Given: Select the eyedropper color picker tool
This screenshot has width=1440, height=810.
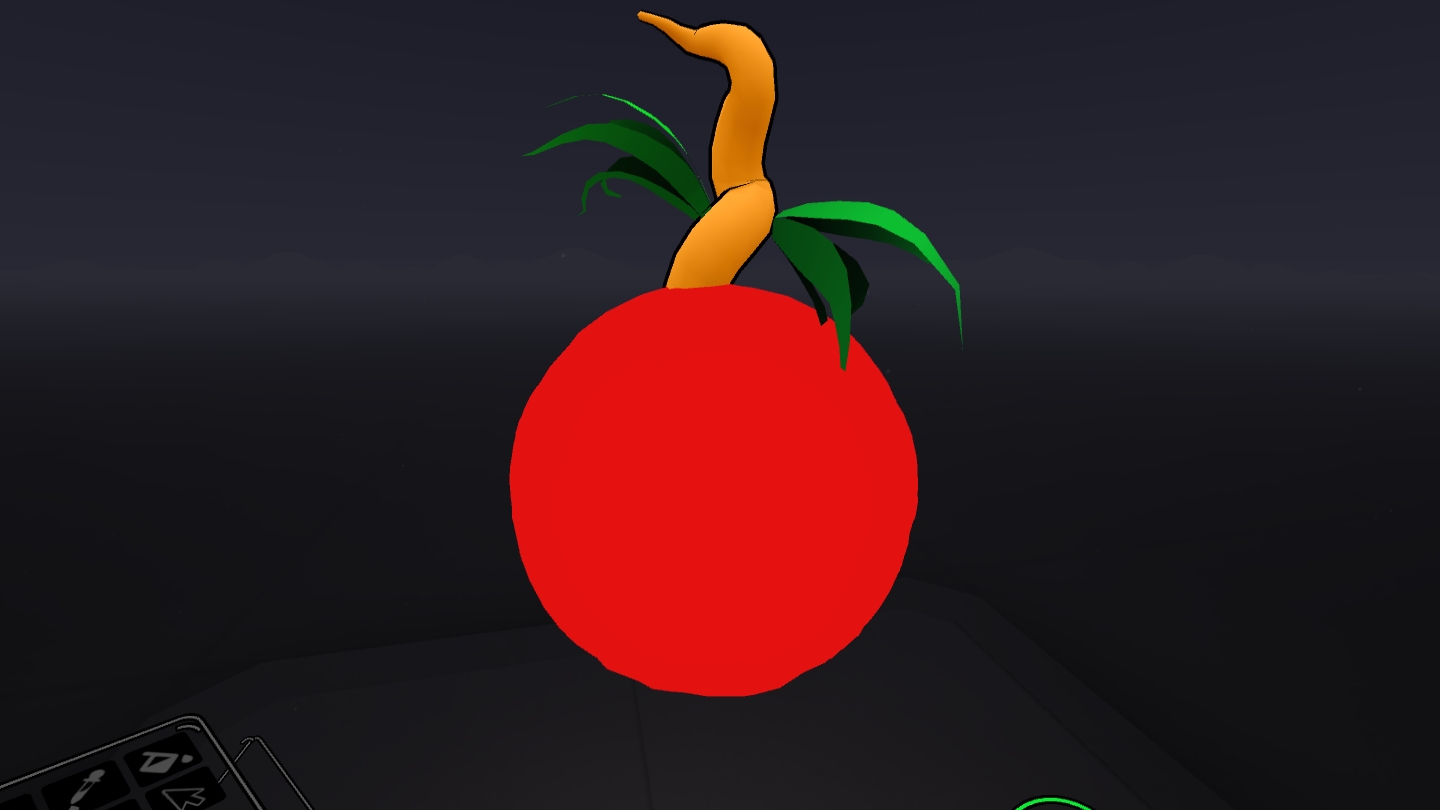Looking at the screenshot, I should pyautogui.click(x=87, y=787).
